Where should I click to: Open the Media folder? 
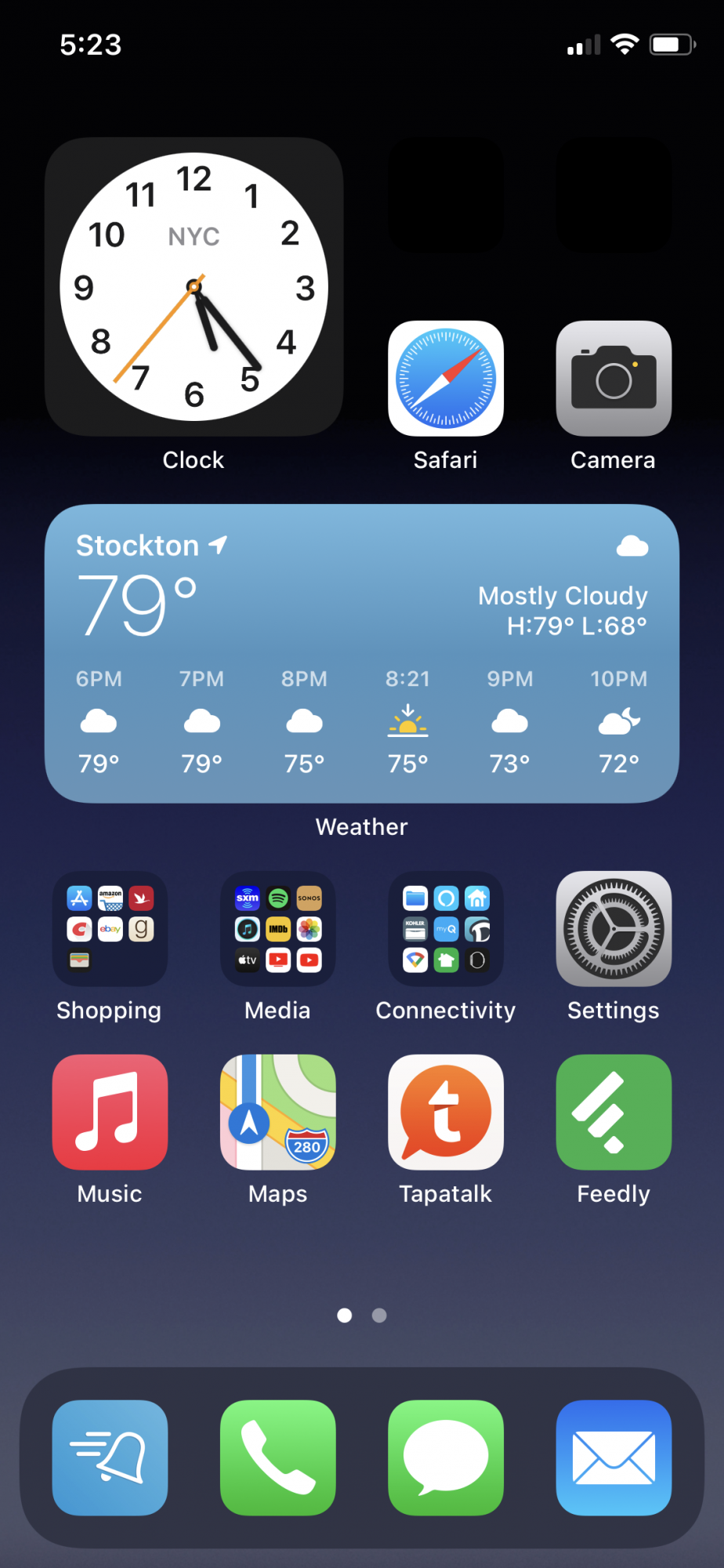(278, 929)
